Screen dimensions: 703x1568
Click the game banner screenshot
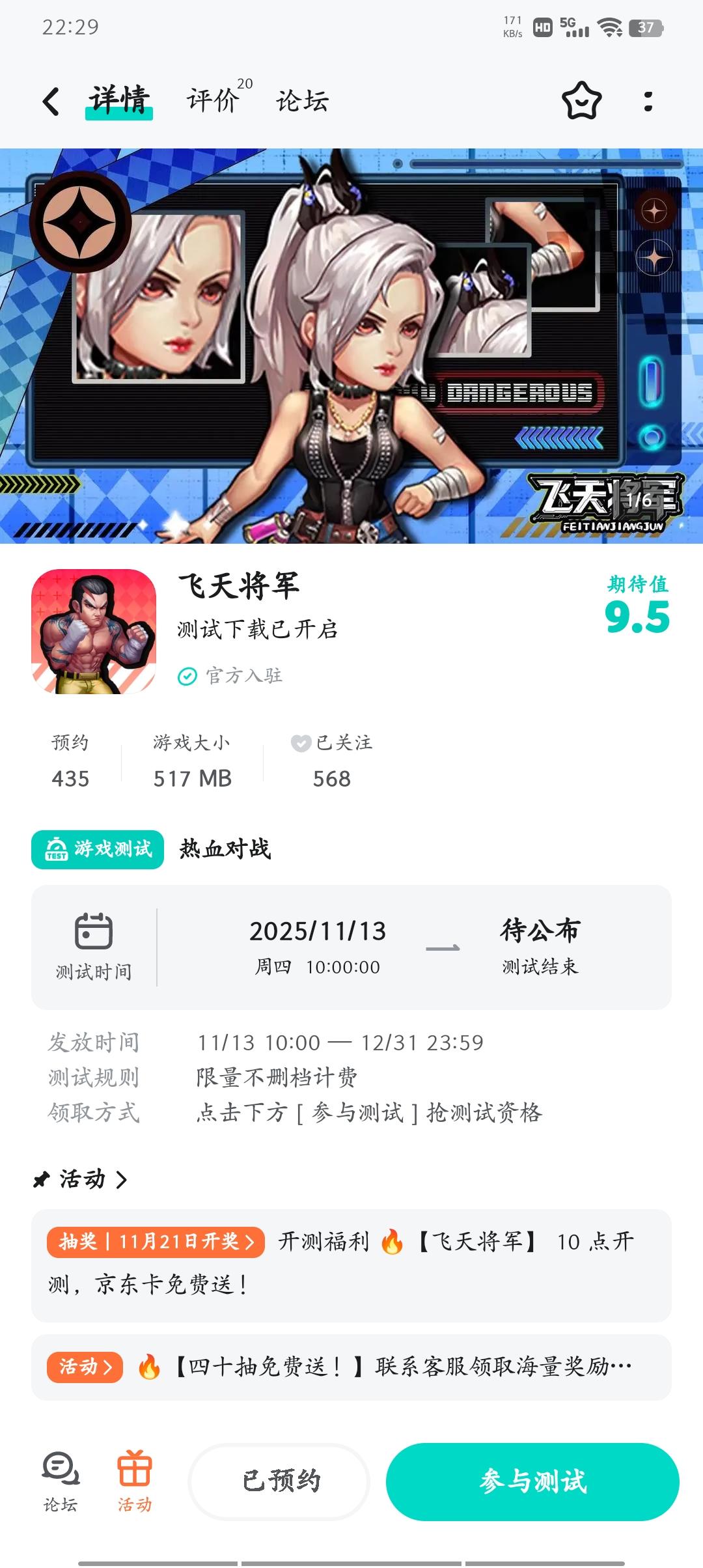pos(351,345)
